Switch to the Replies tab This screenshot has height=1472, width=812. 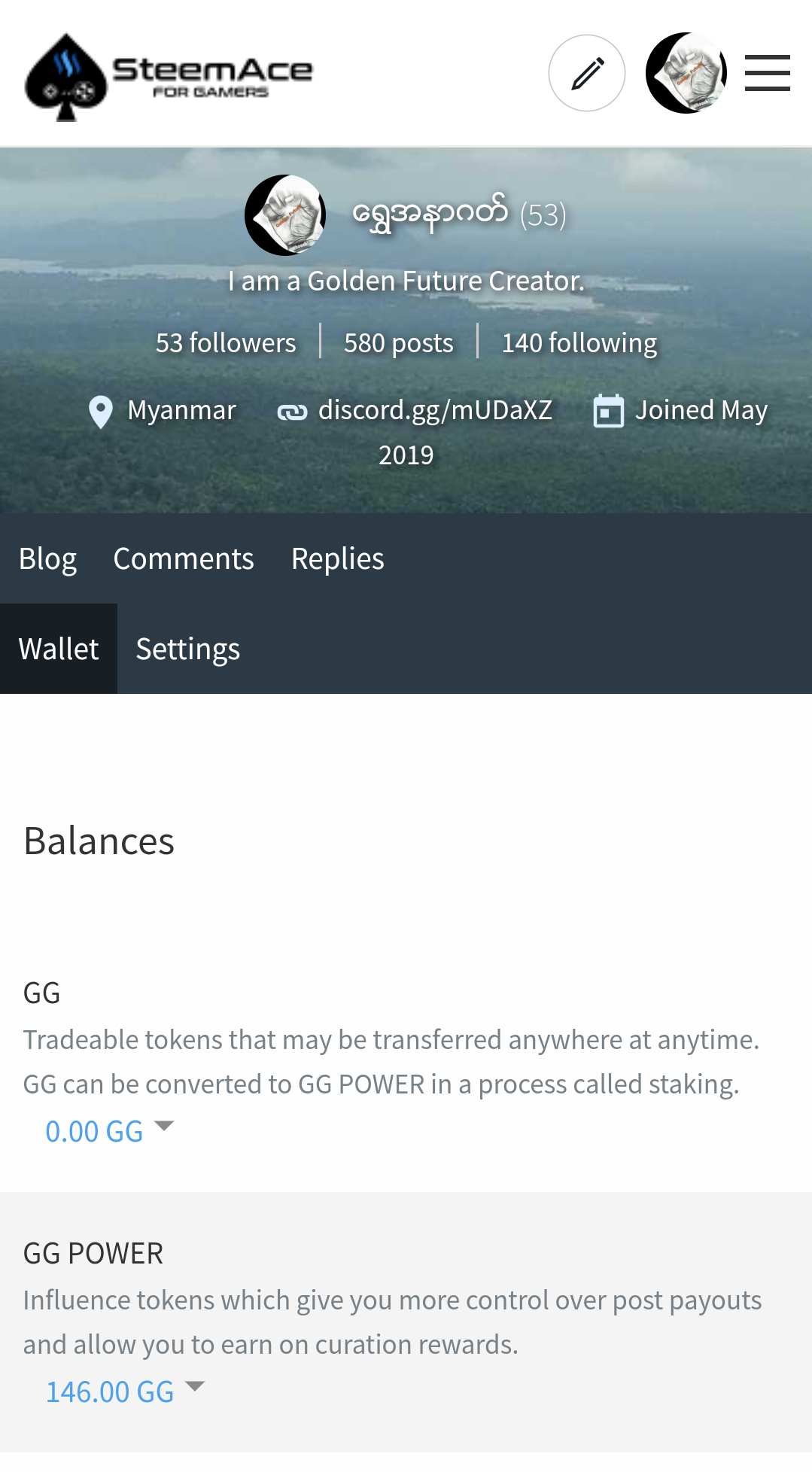[x=337, y=559]
